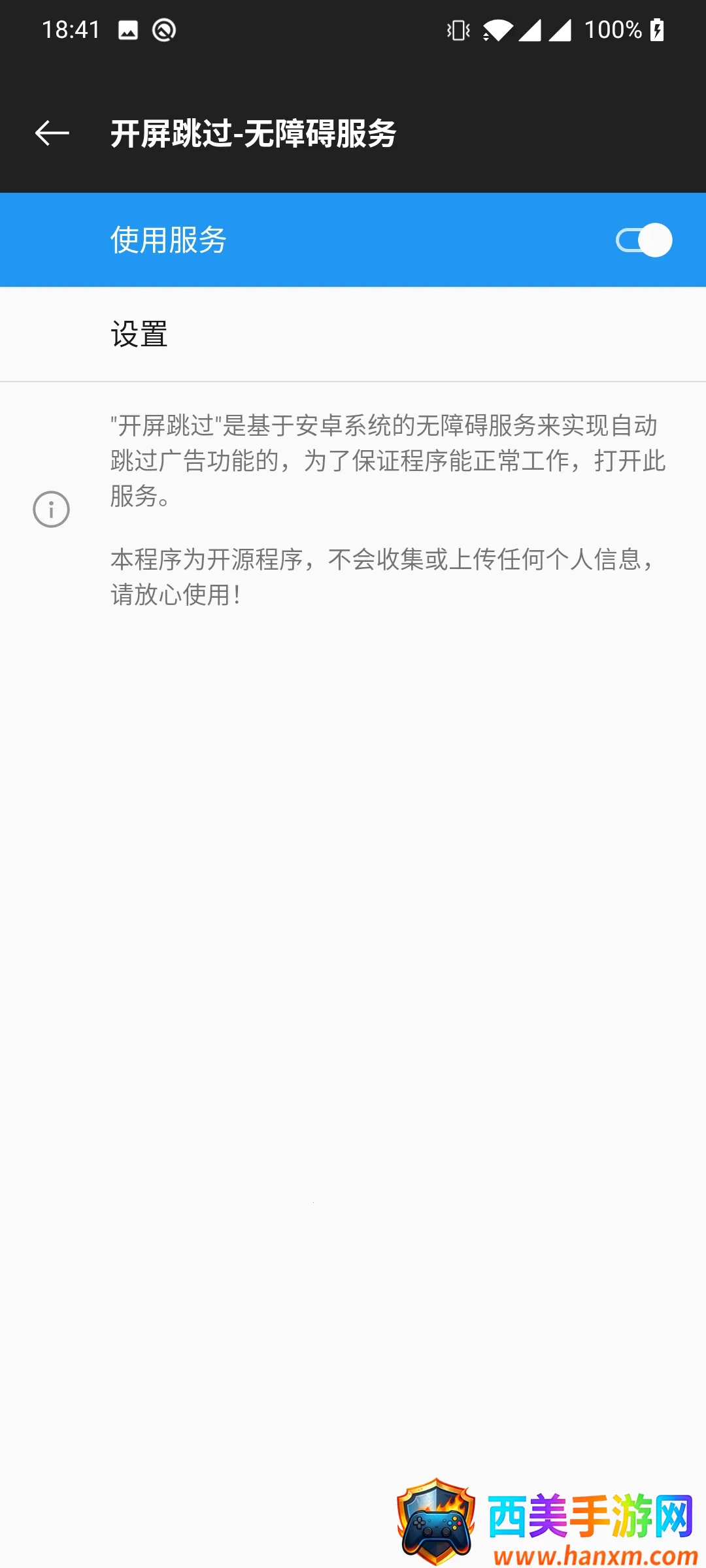Click the charging battery icon
706x1568 pixels.
pyautogui.click(x=658, y=29)
